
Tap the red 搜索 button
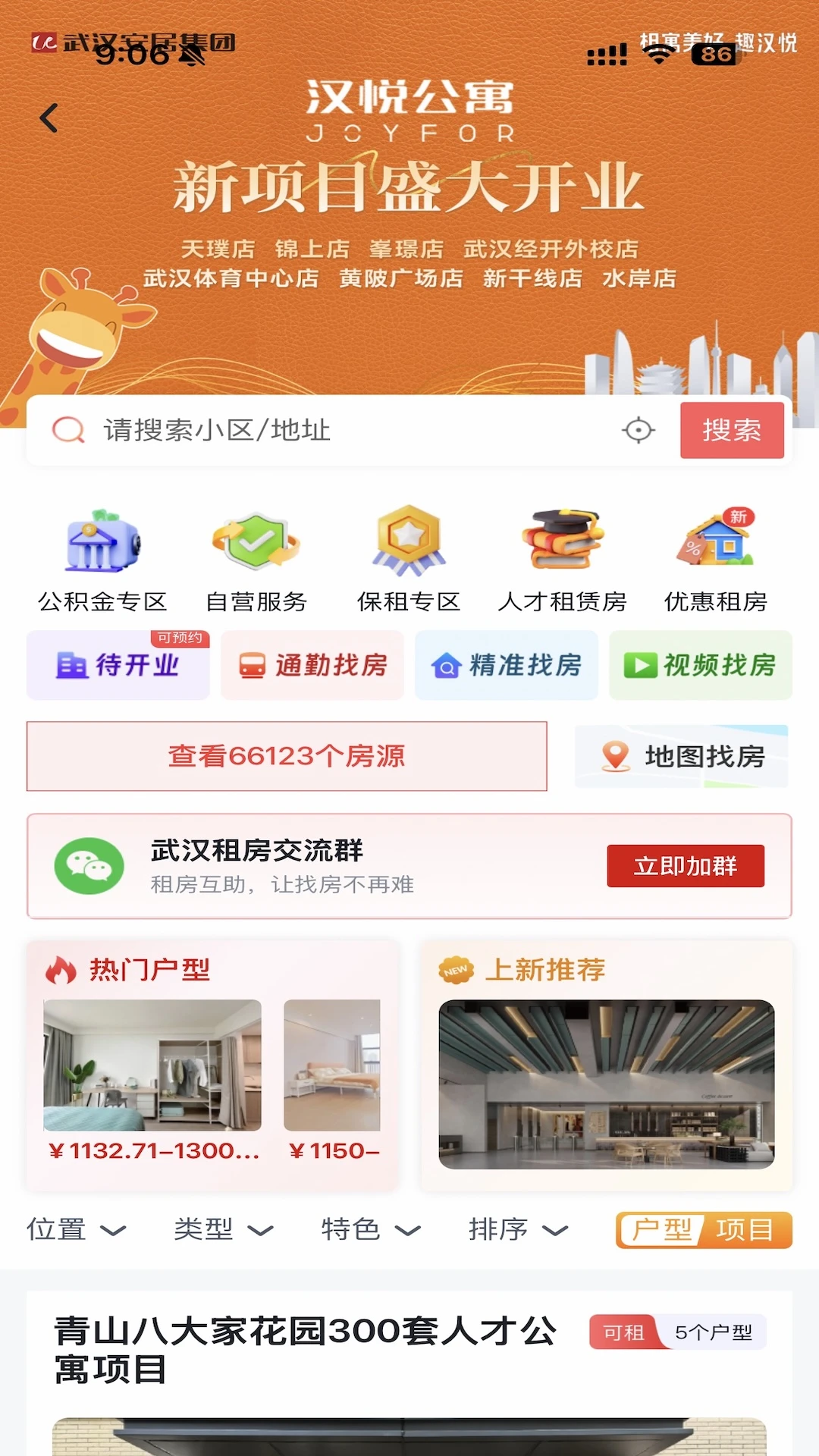pyautogui.click(x=732, y=430)
